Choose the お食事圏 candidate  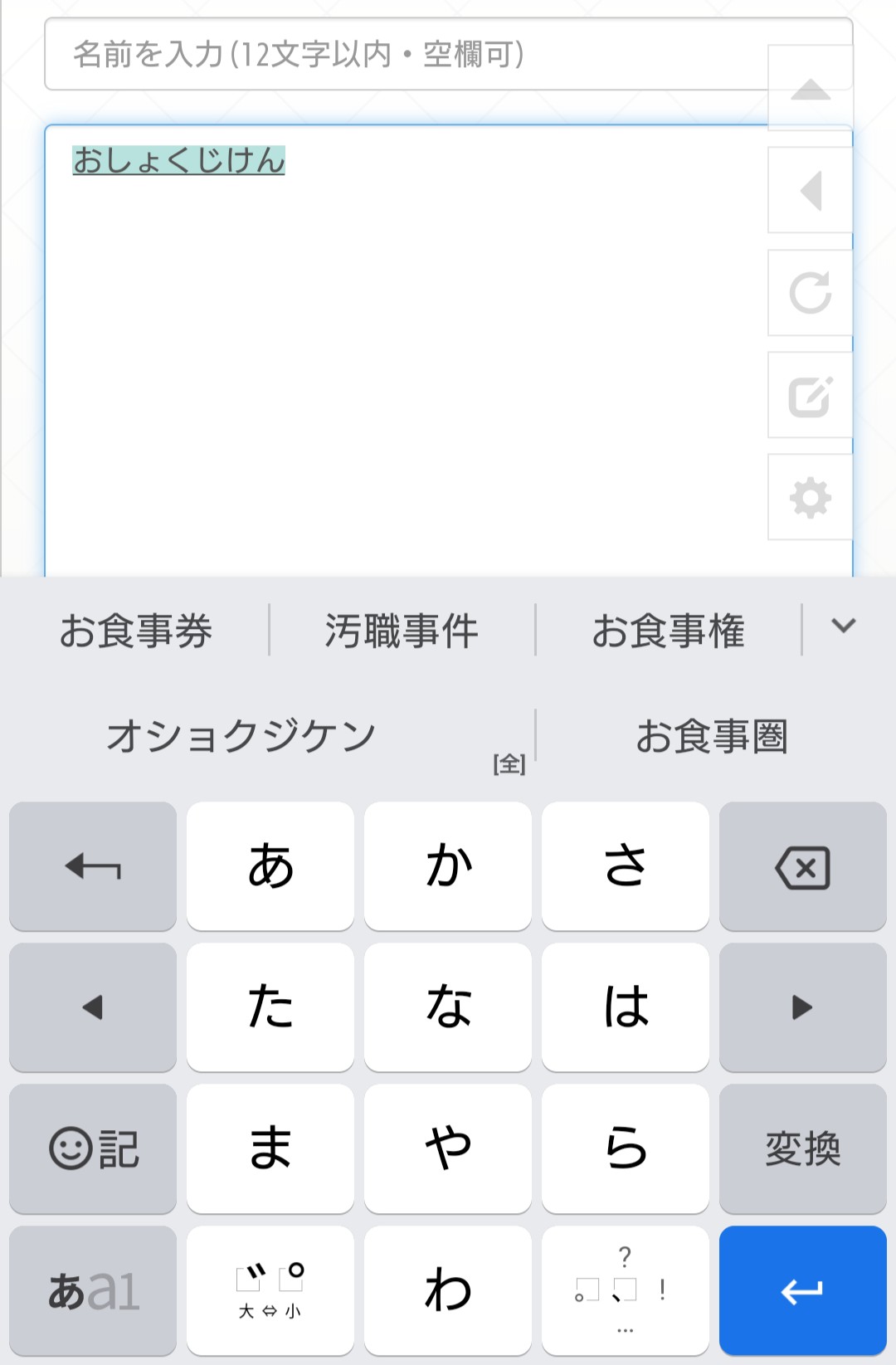[x=712, y=736]
